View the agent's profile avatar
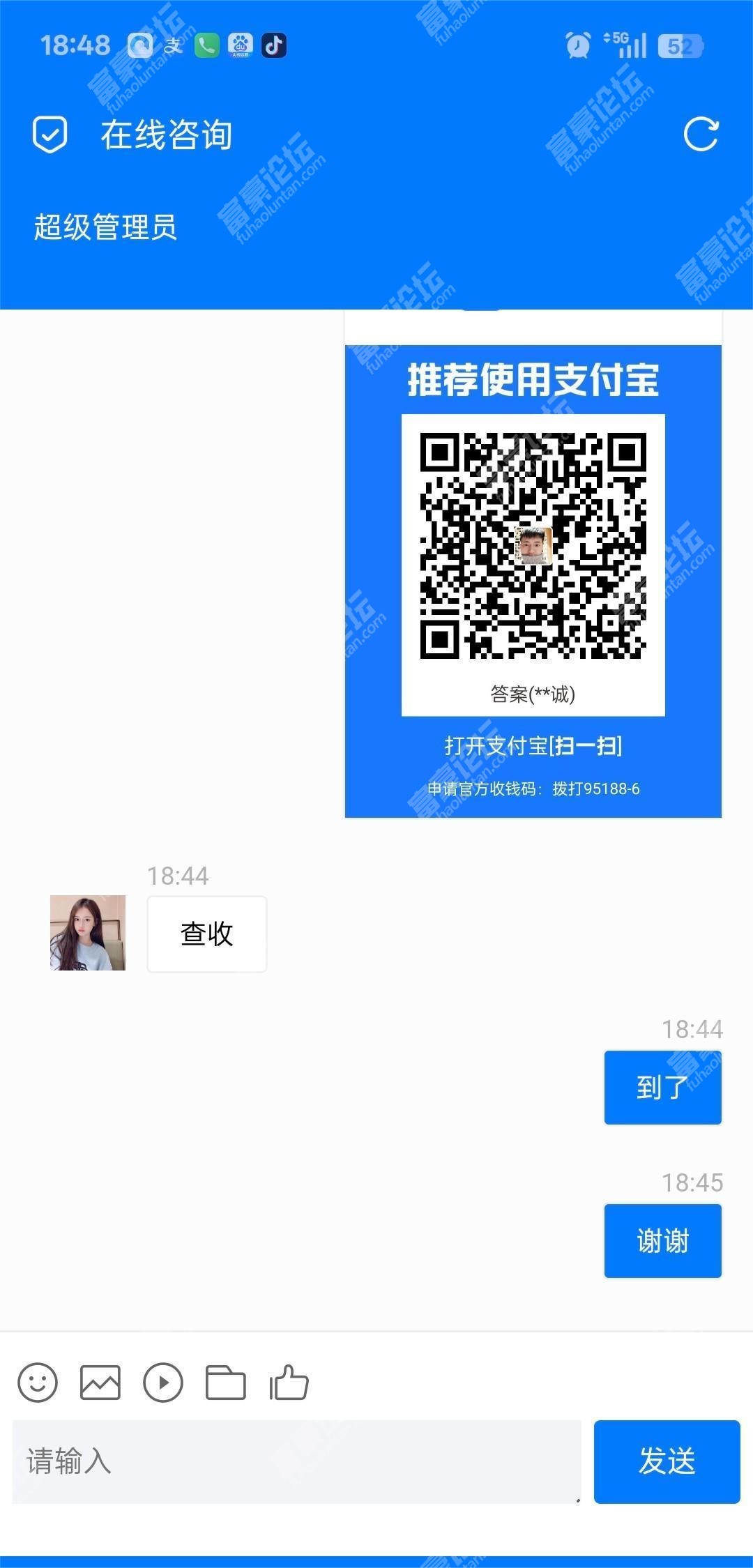753x1568 pixels. (88, 933)
